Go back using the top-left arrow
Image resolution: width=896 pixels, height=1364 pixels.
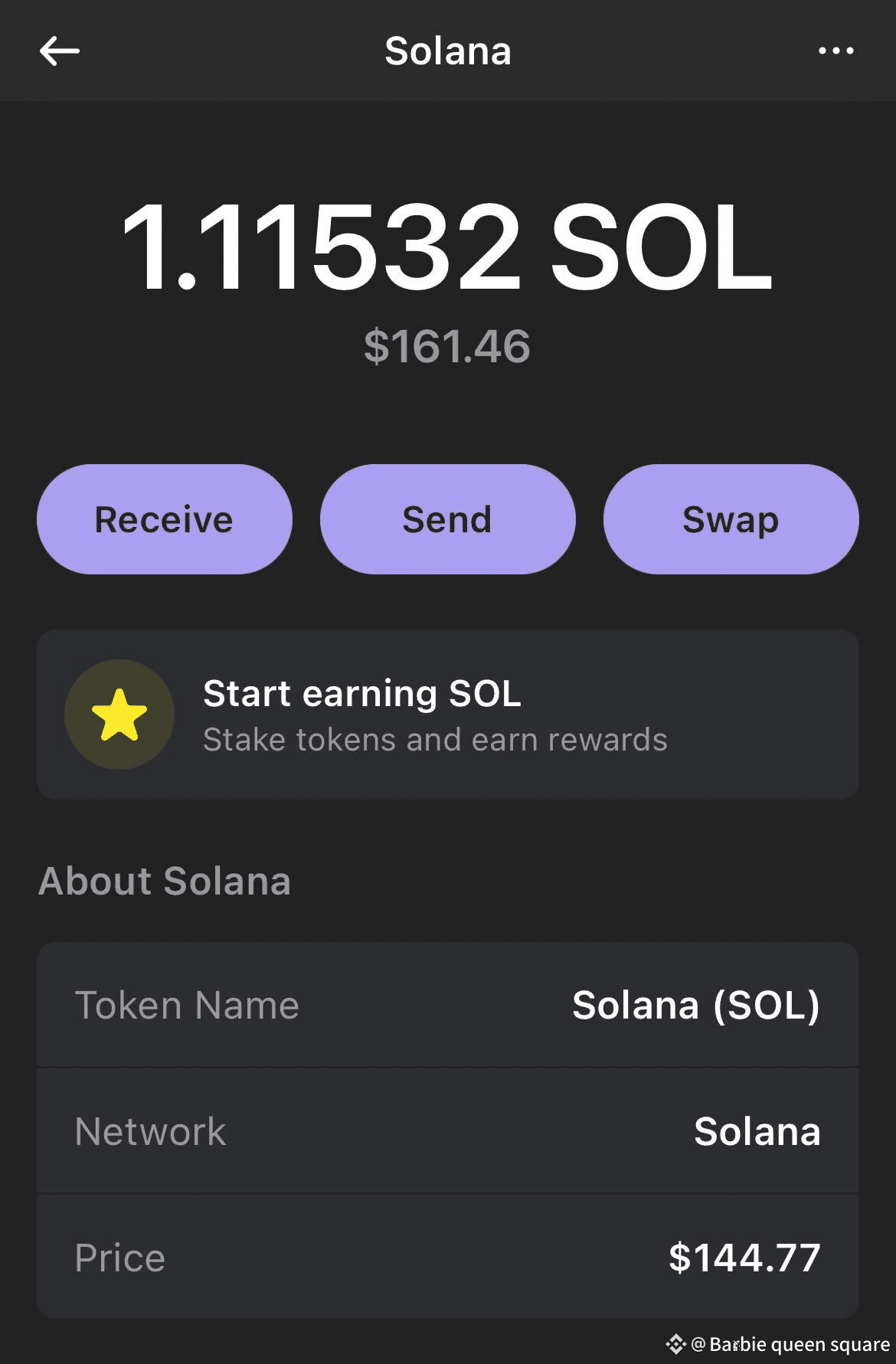(x=60, y=51)
